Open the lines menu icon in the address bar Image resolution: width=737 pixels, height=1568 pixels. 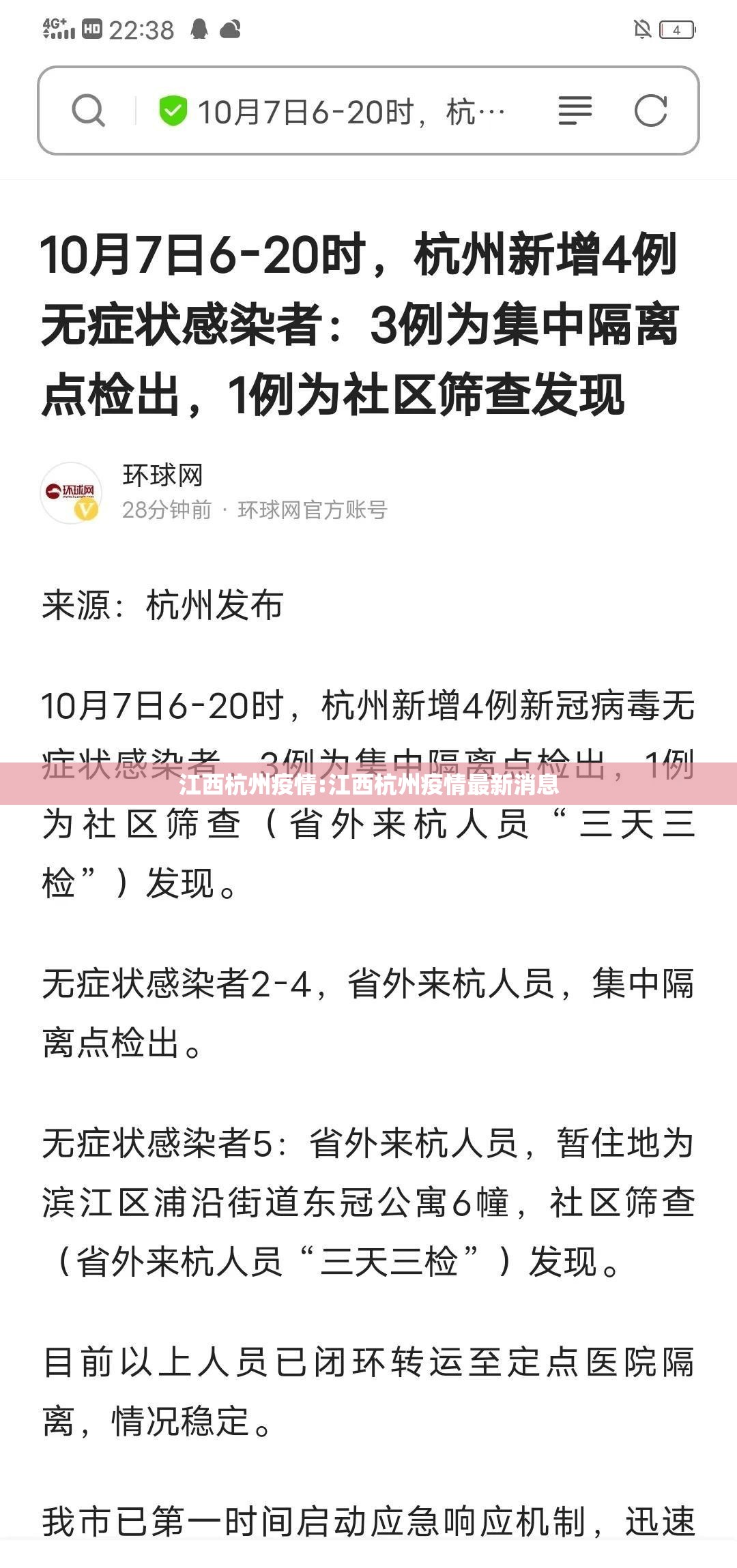(575, 110)
